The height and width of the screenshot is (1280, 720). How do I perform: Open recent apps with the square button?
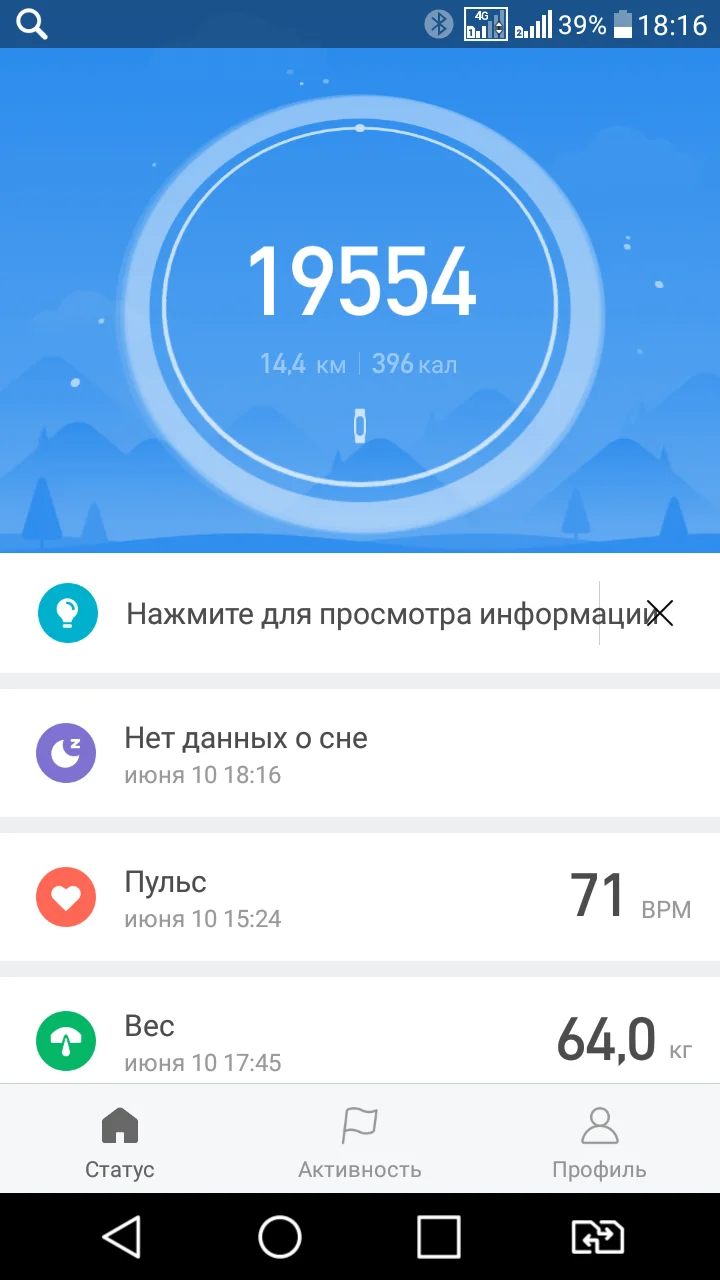click(439, 1236)
